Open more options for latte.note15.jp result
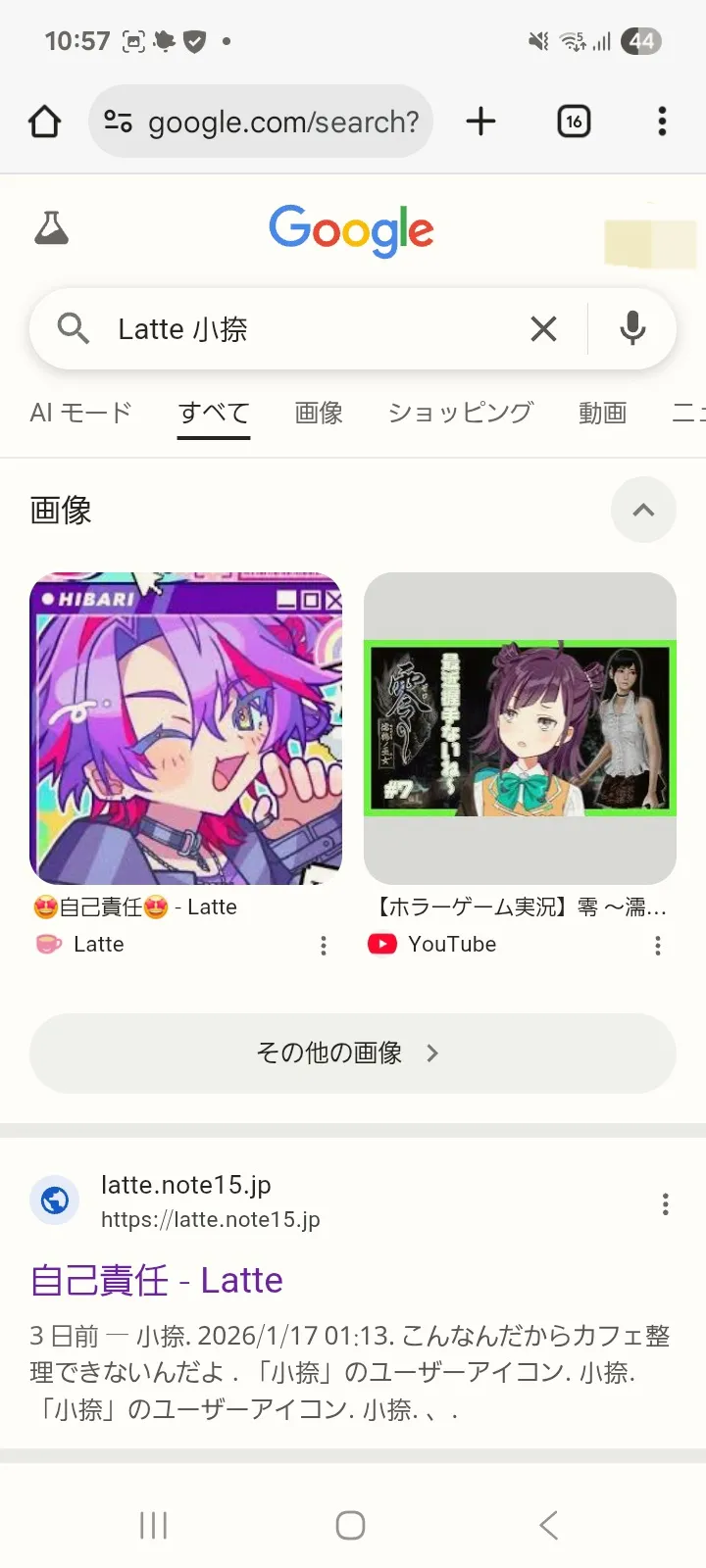The height and width of the screenshot is (1568, 706). click(665, 1204)
